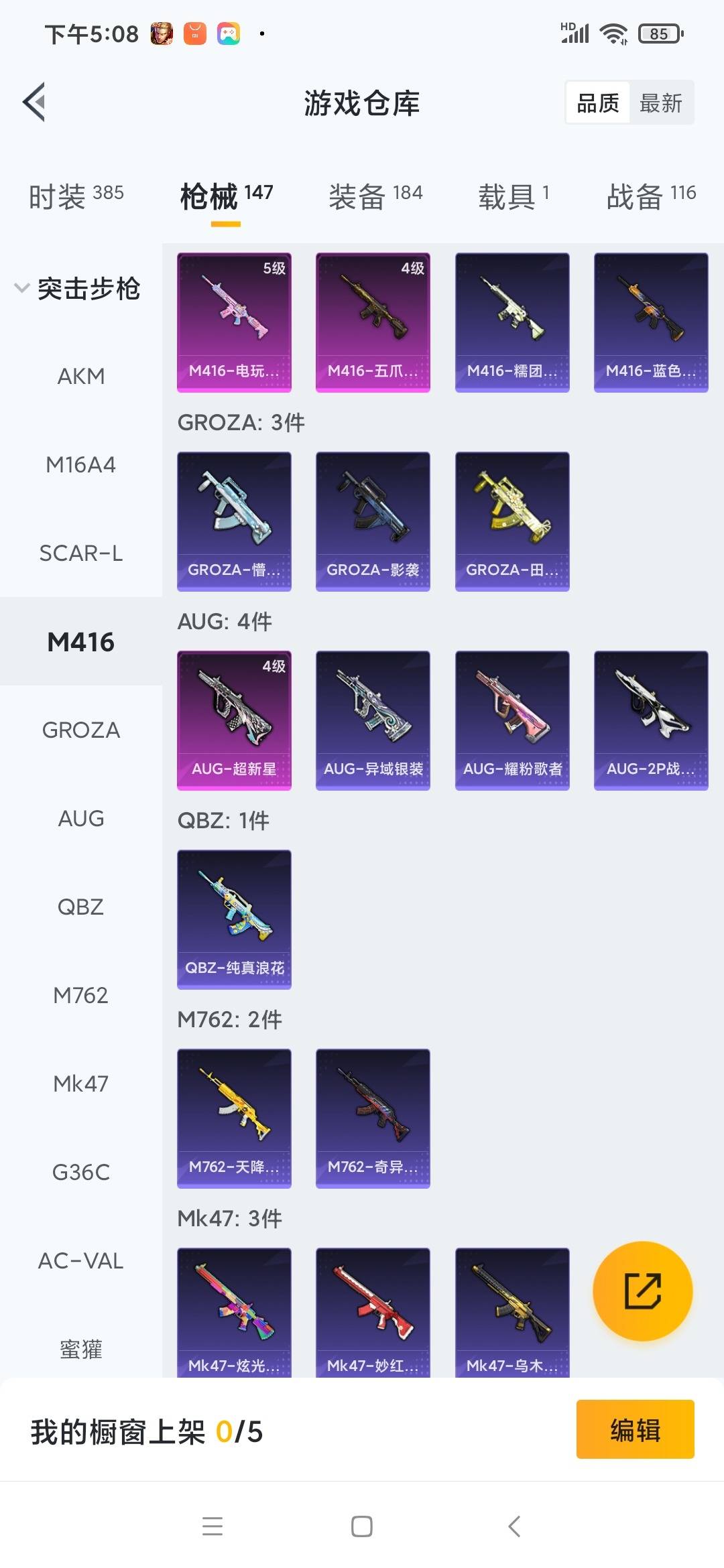Select Mk47 in the side list
Screen dimensions: 724x1568
tap(81, 1084)
